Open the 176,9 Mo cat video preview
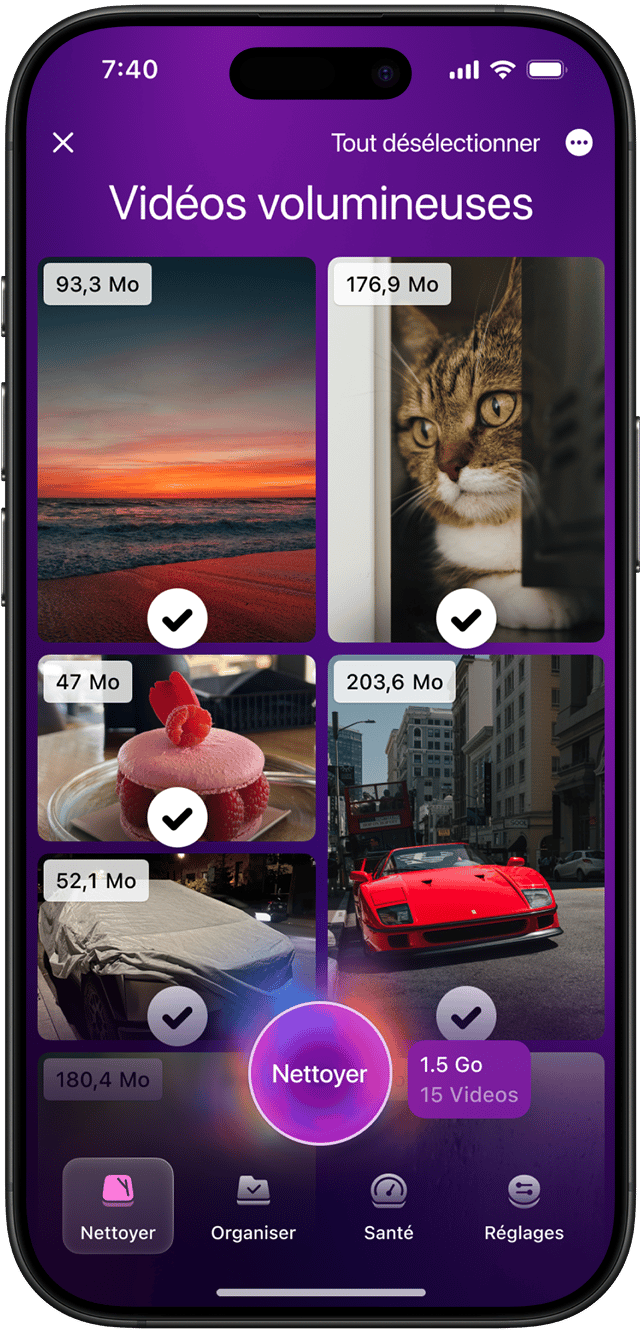The image size is (640, 1330). 466,430
